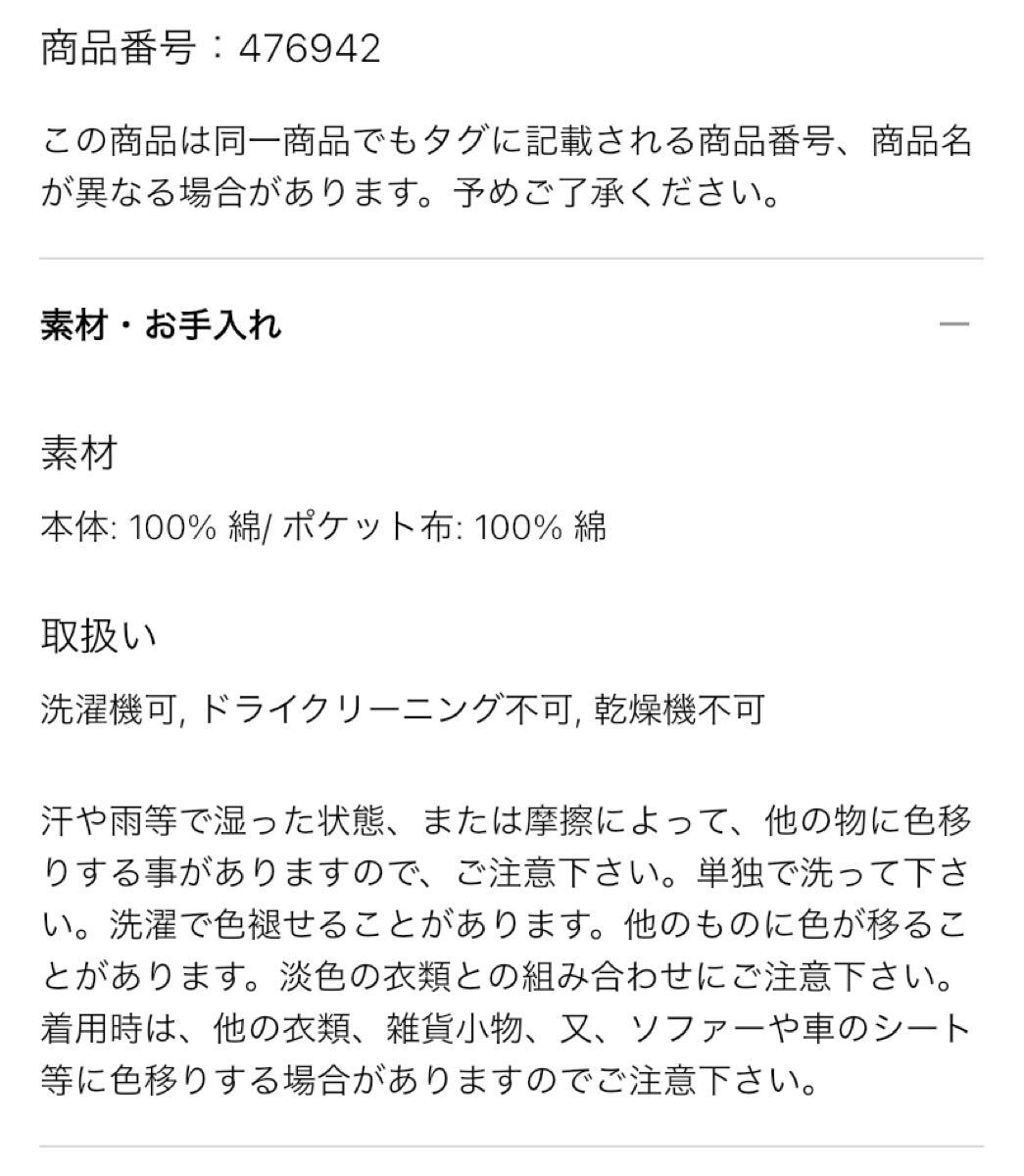
Task: Collapse the 素材・お手入れ section
Action: (x=953, y=324)
